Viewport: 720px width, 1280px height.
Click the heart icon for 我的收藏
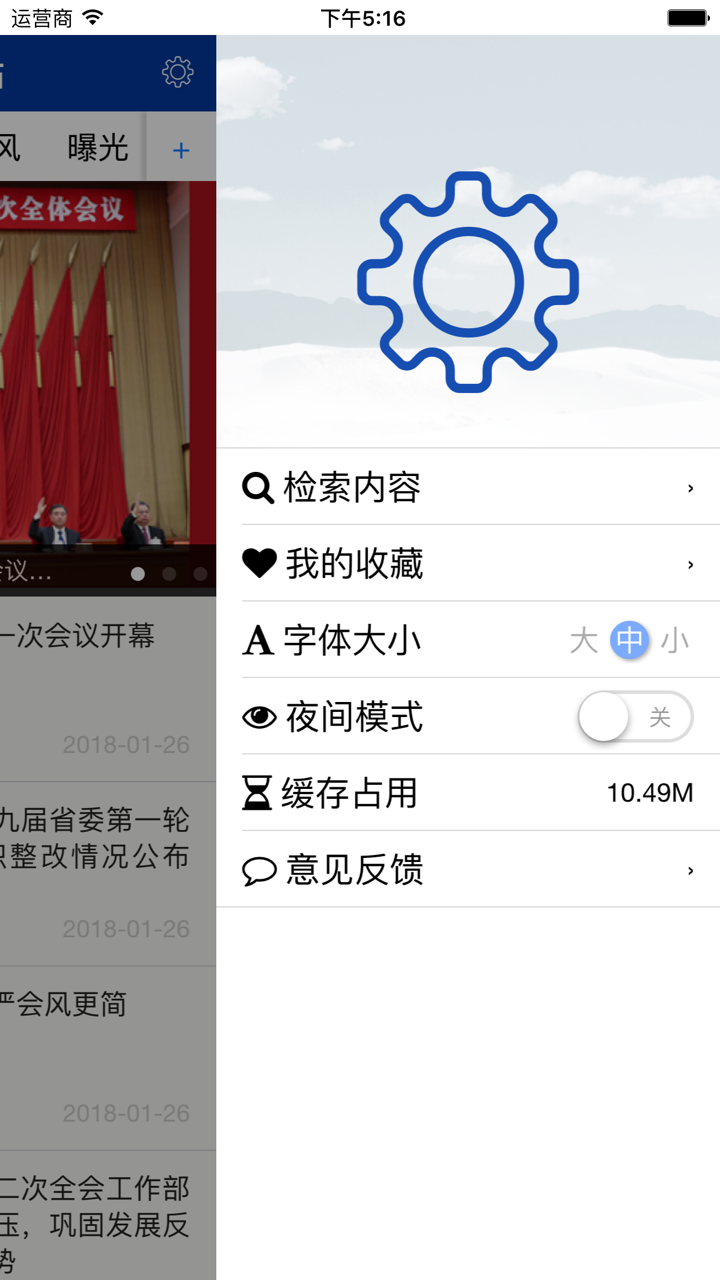(x=258, y=563)
